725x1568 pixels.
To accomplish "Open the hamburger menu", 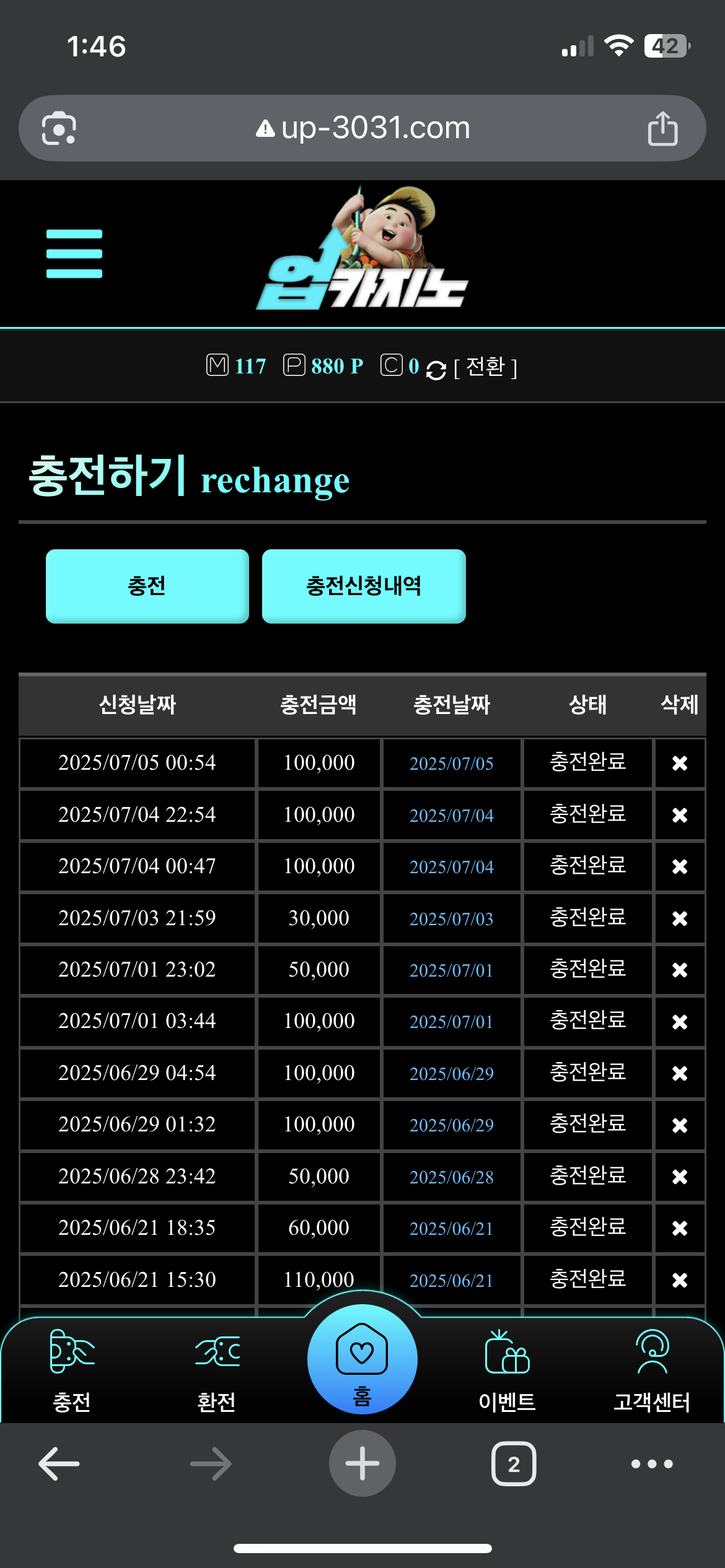I will click(74, 254).
